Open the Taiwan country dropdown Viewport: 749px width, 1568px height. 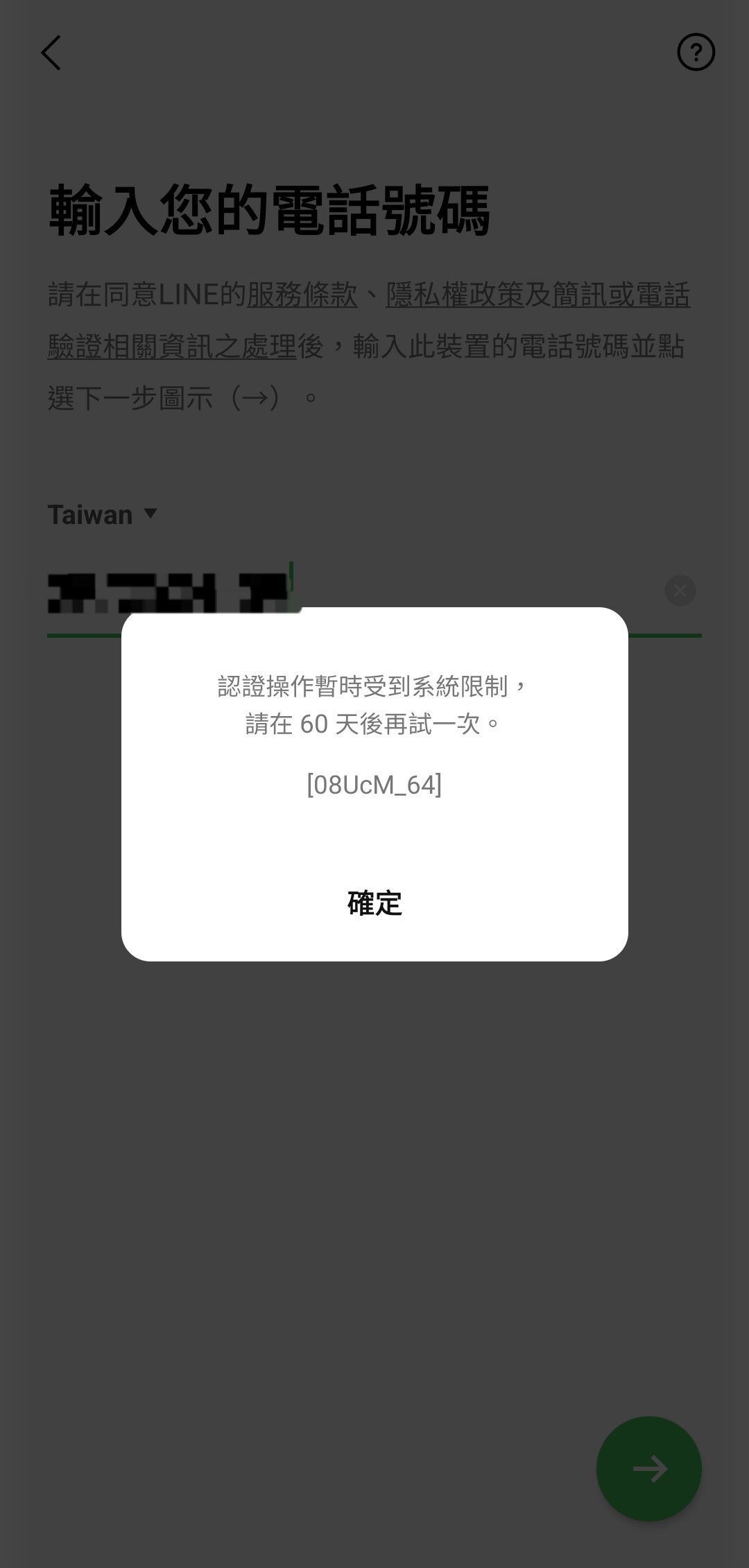coord(103,514)
